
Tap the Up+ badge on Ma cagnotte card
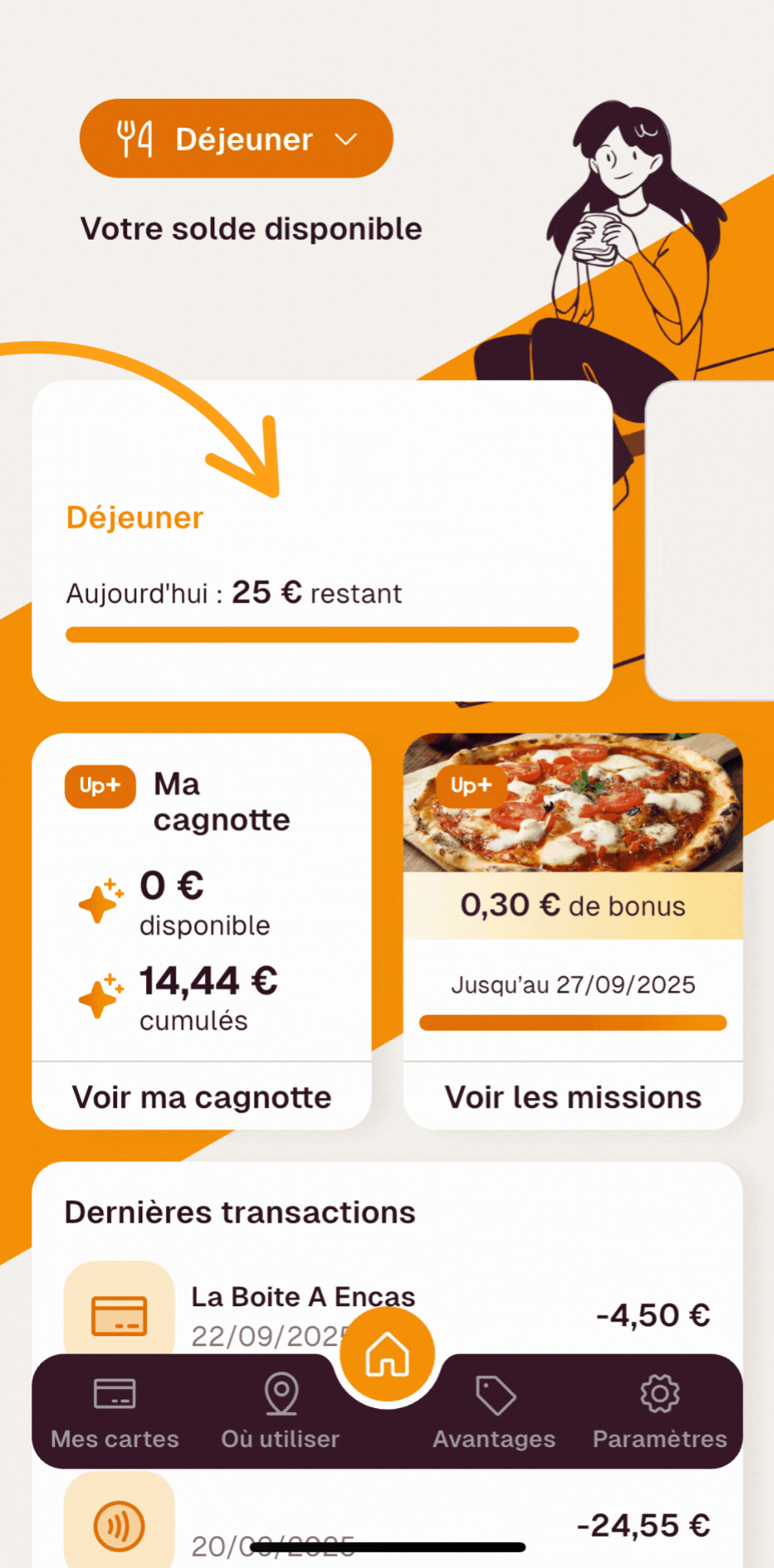(x=99, y=786)
